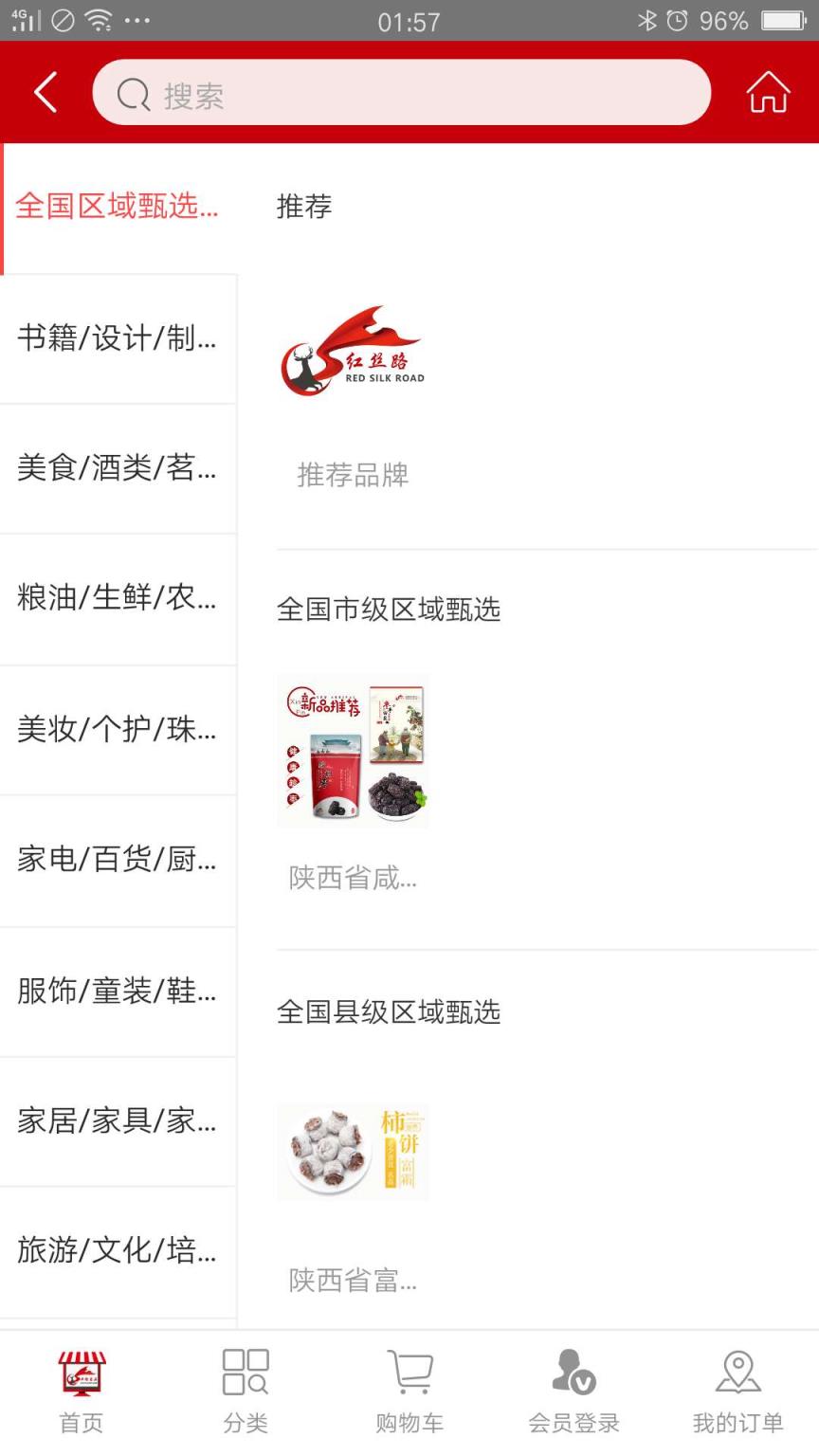Open 旅游/文化/培 category

point(118,1250)
